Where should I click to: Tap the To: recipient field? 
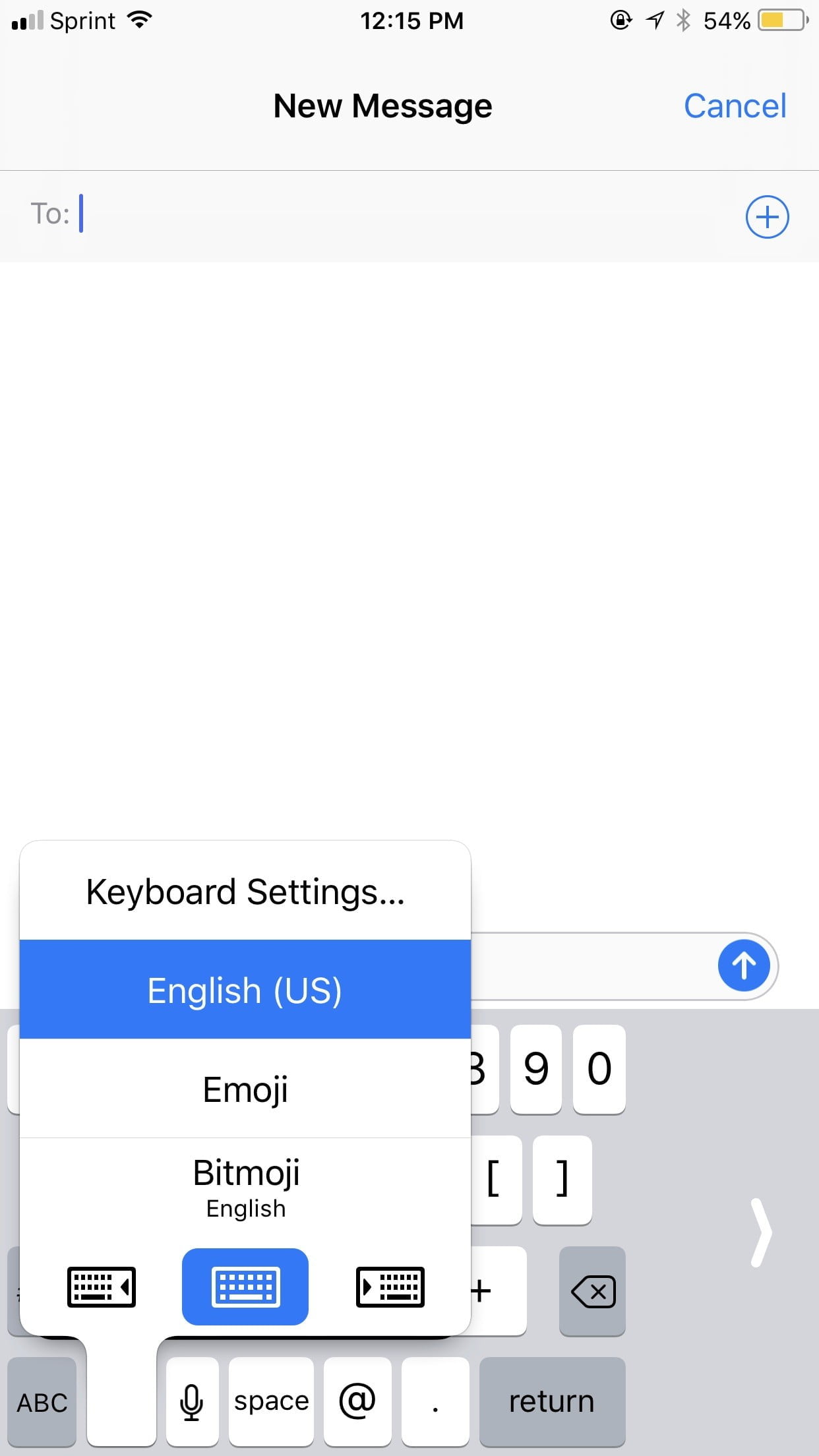(x=264, y=214)
